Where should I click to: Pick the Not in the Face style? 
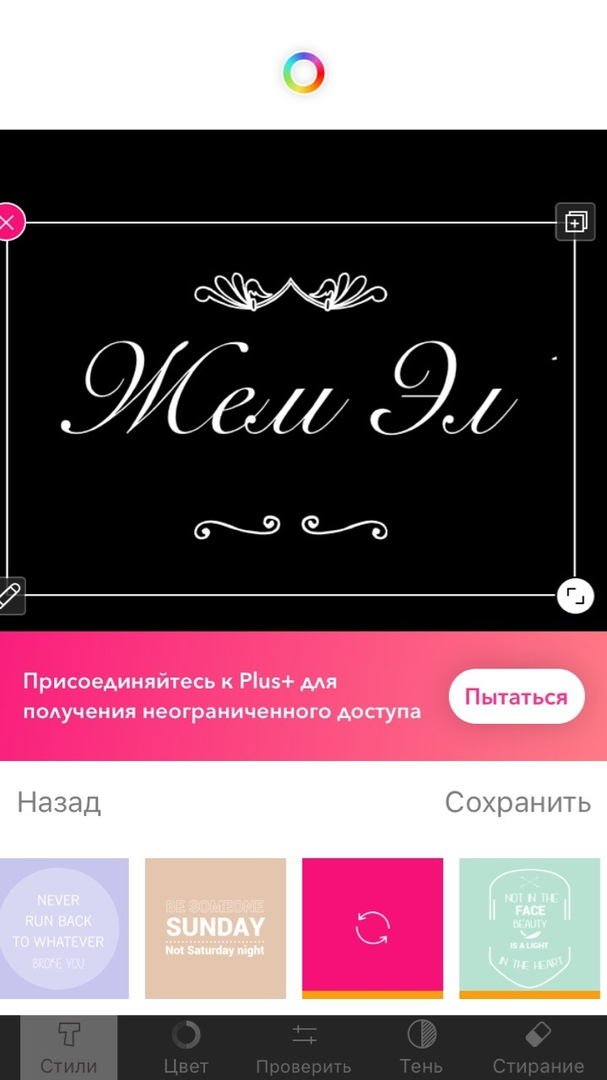pos(529,928)
